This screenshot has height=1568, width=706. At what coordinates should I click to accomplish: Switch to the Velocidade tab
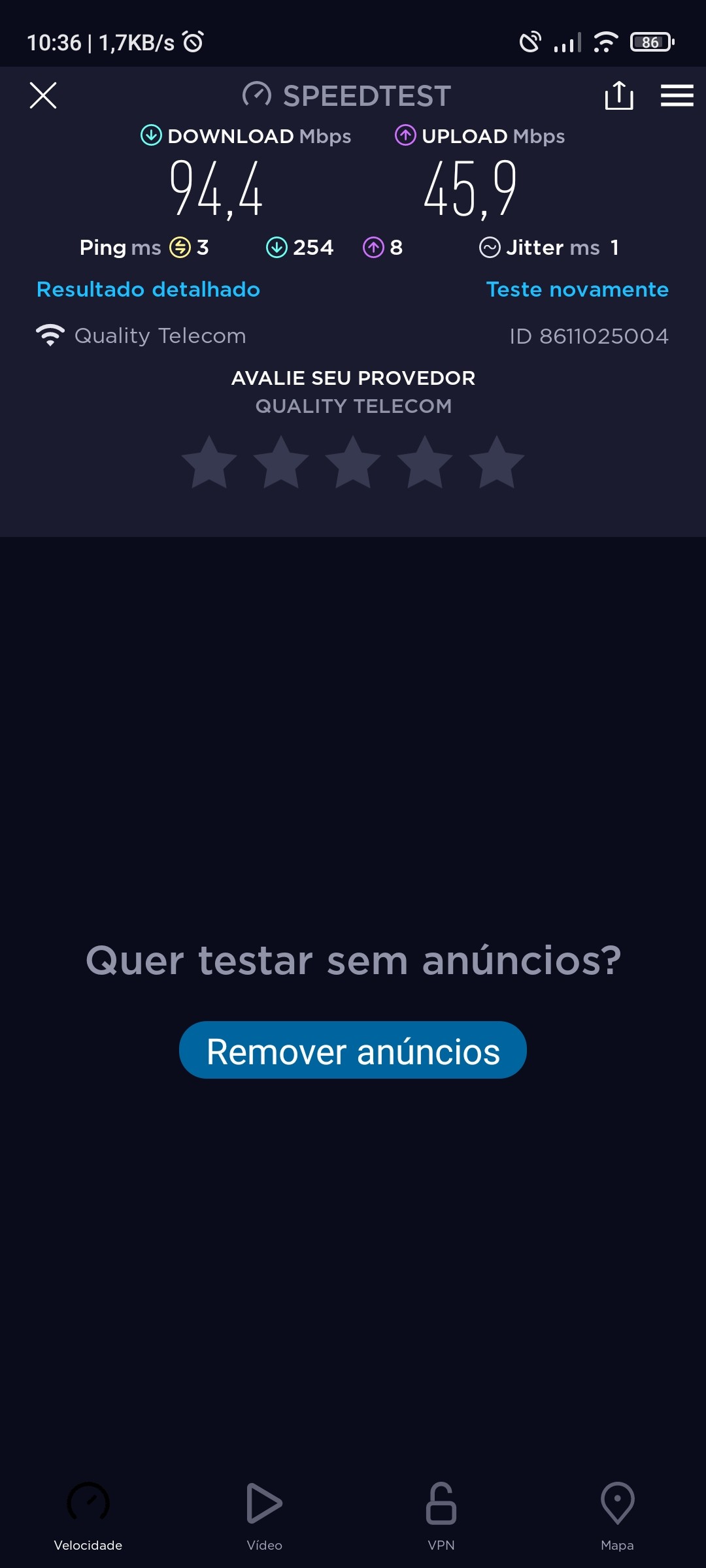pos(88,1516)
